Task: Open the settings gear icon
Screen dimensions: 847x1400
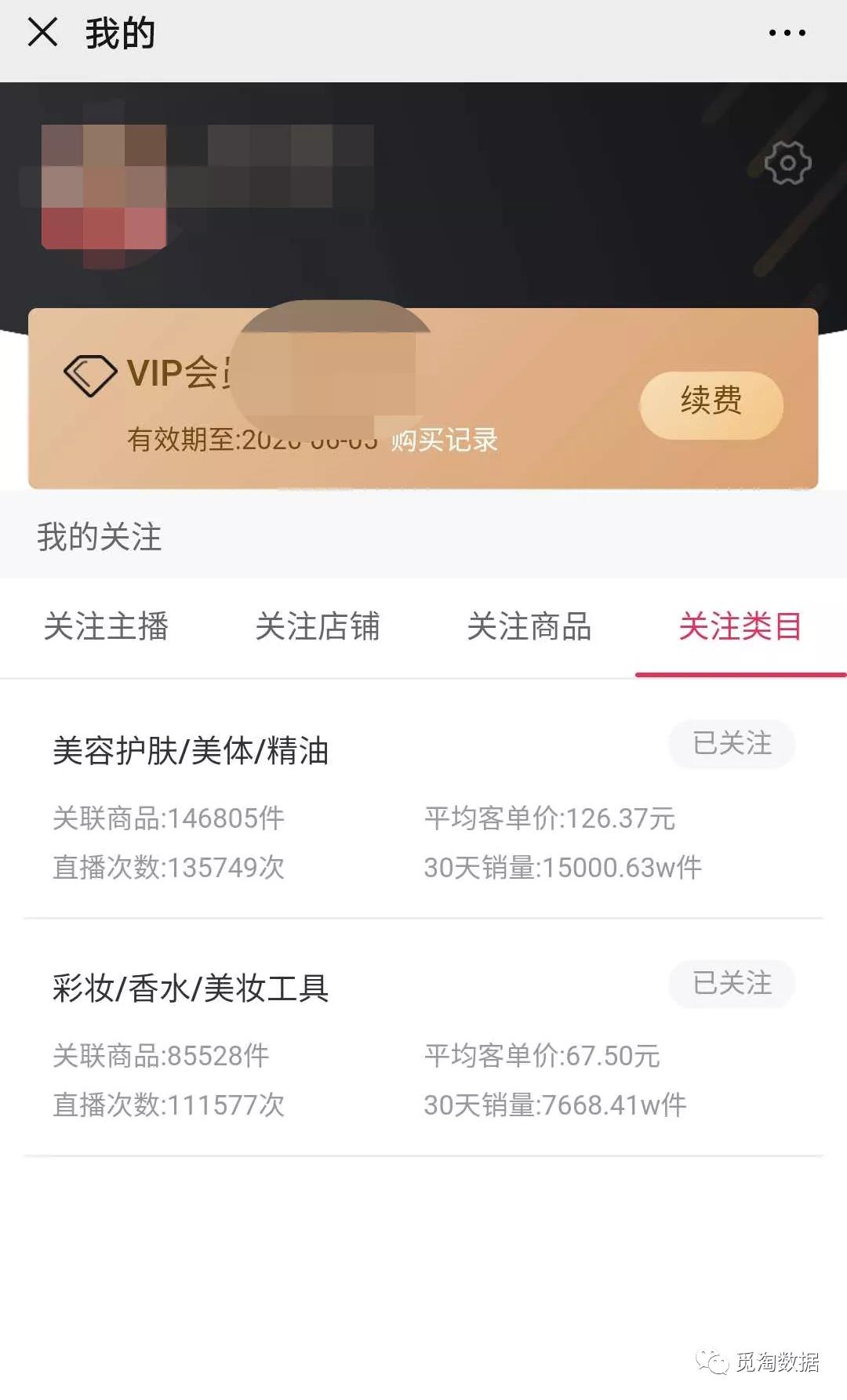Action: point(787,162)
